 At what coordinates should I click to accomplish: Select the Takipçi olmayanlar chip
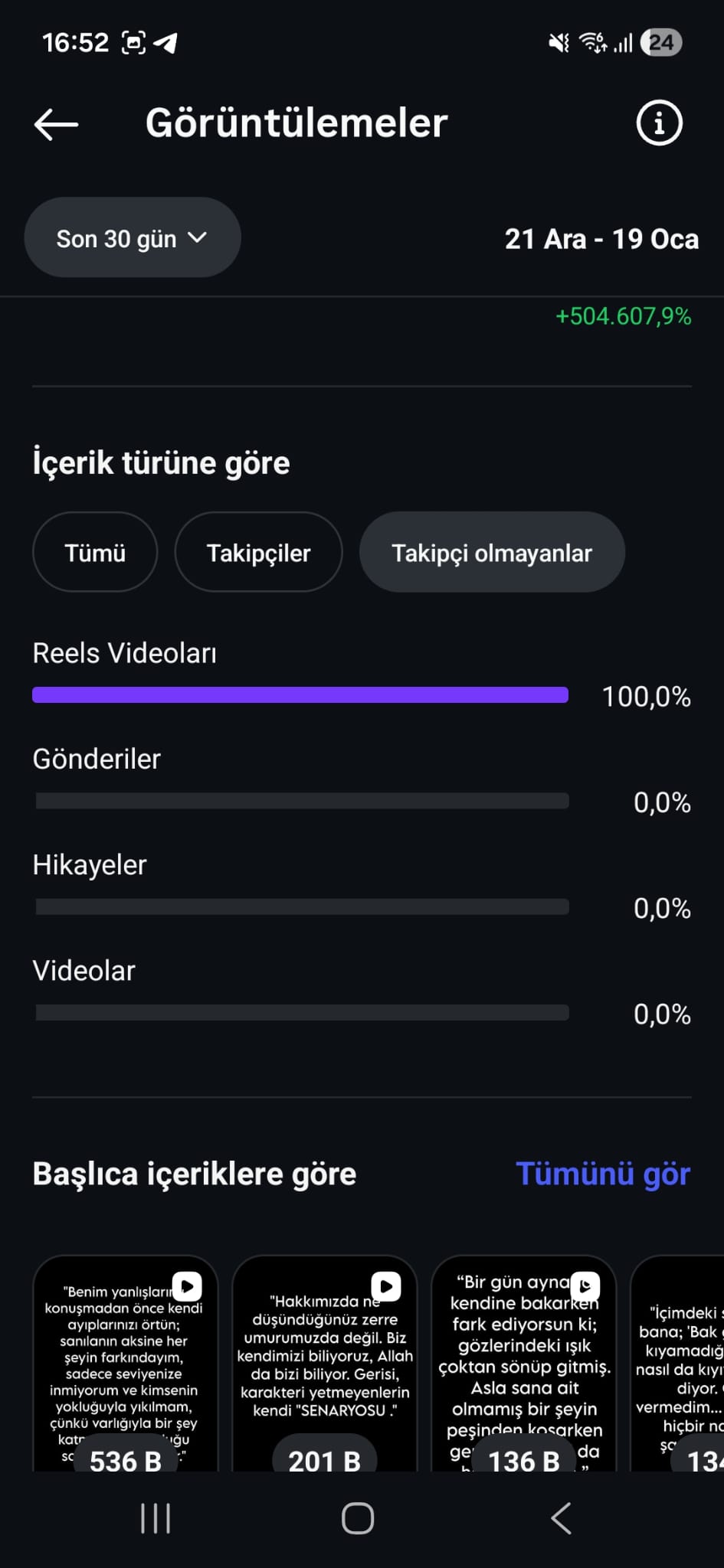pyautogui.click(x=492, y=552)
